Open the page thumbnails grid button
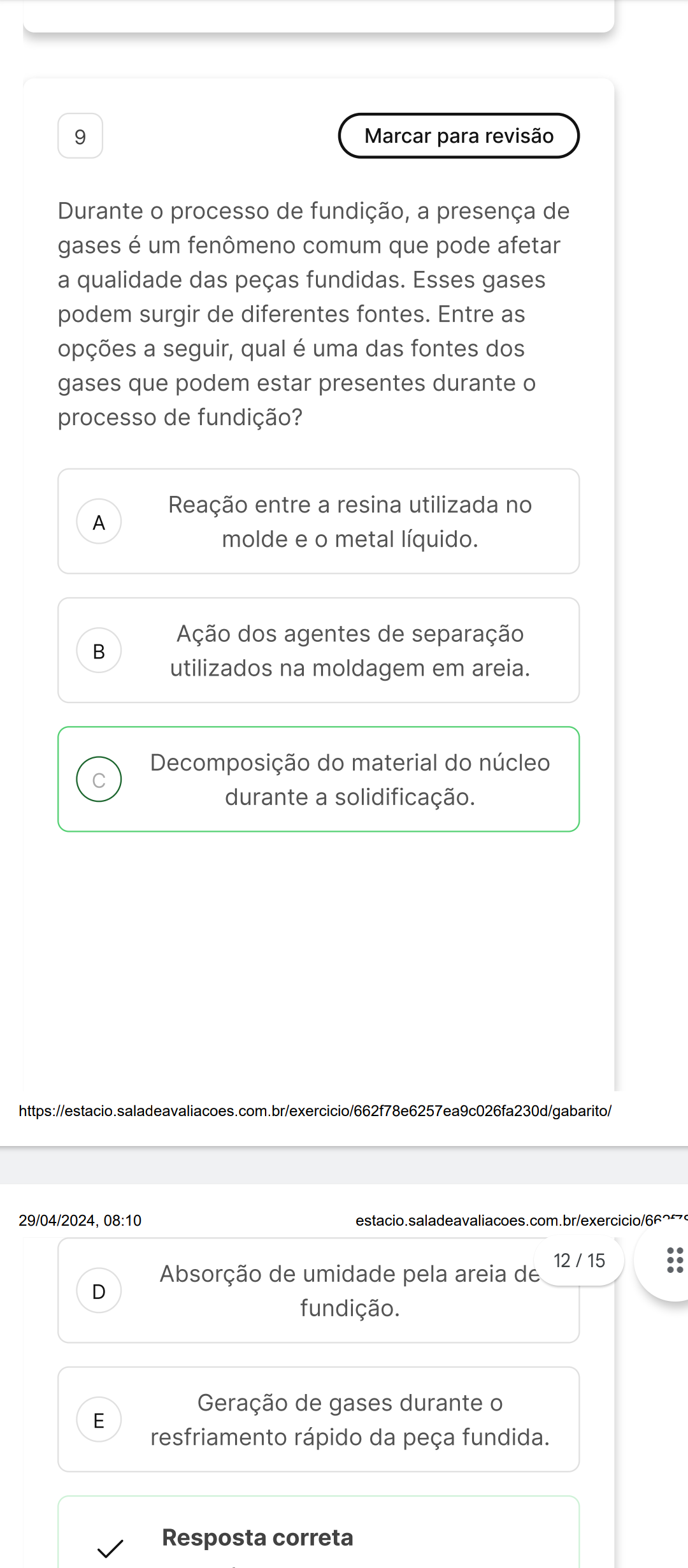Image resolution: width=688 pixels, height=1568 pixels. (674, 1260)
